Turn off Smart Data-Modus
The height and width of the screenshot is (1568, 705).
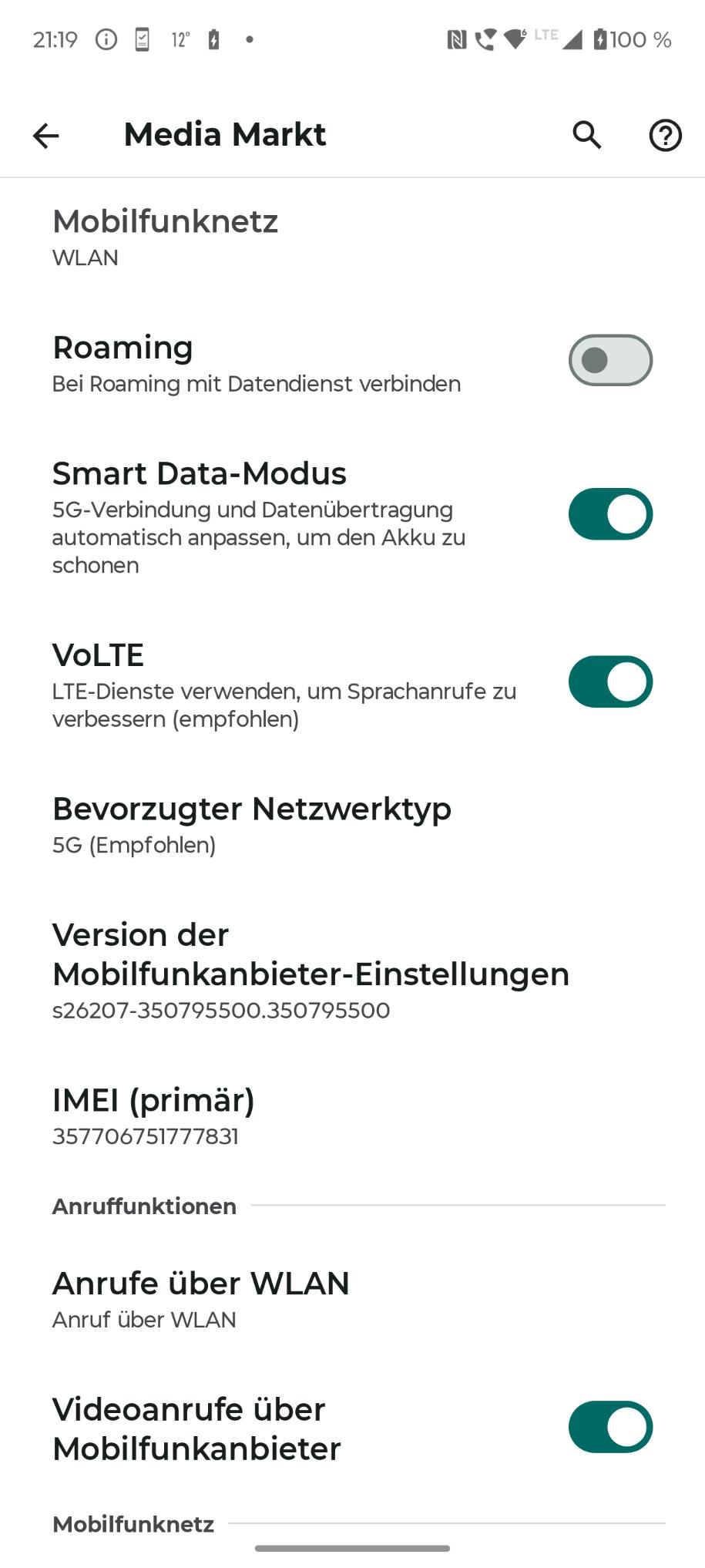tap(610, 514)
